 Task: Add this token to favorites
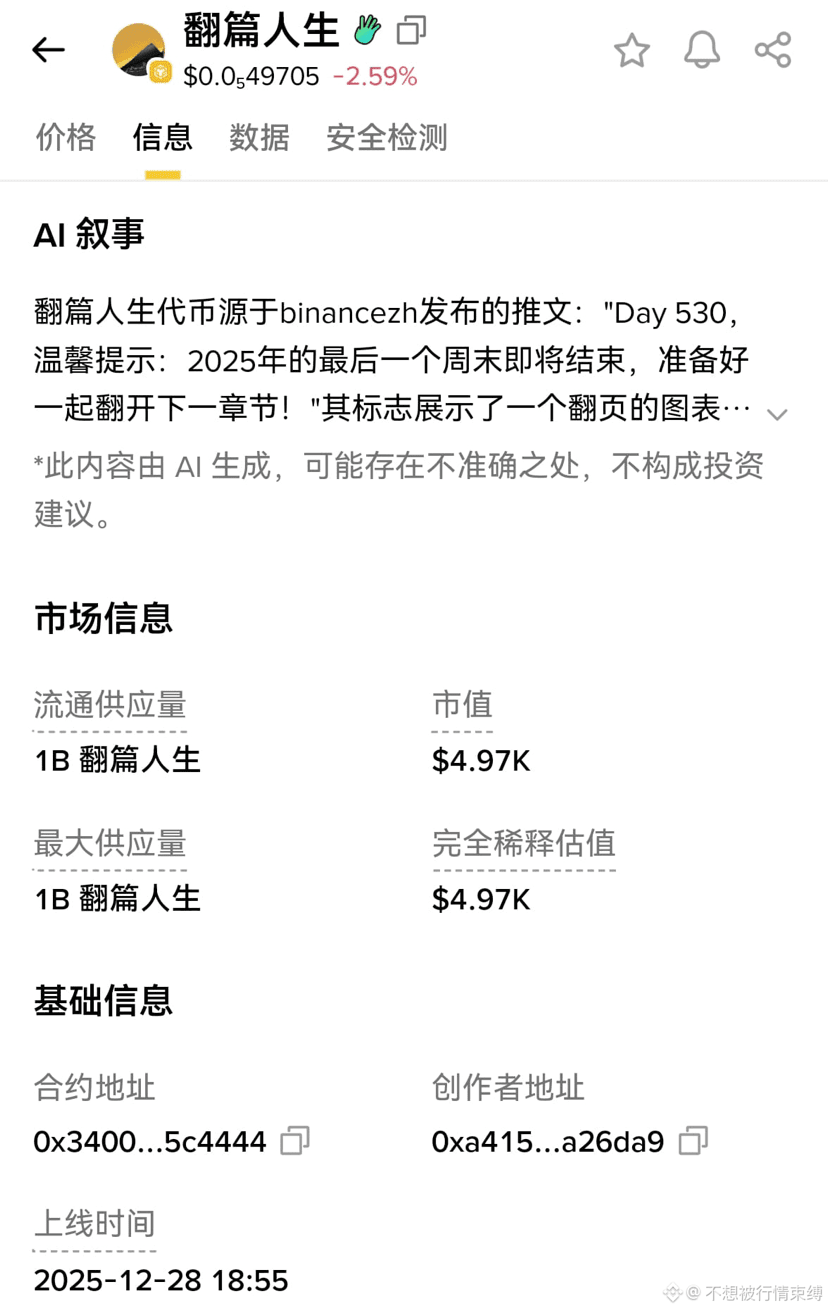[x=632, y=50]
